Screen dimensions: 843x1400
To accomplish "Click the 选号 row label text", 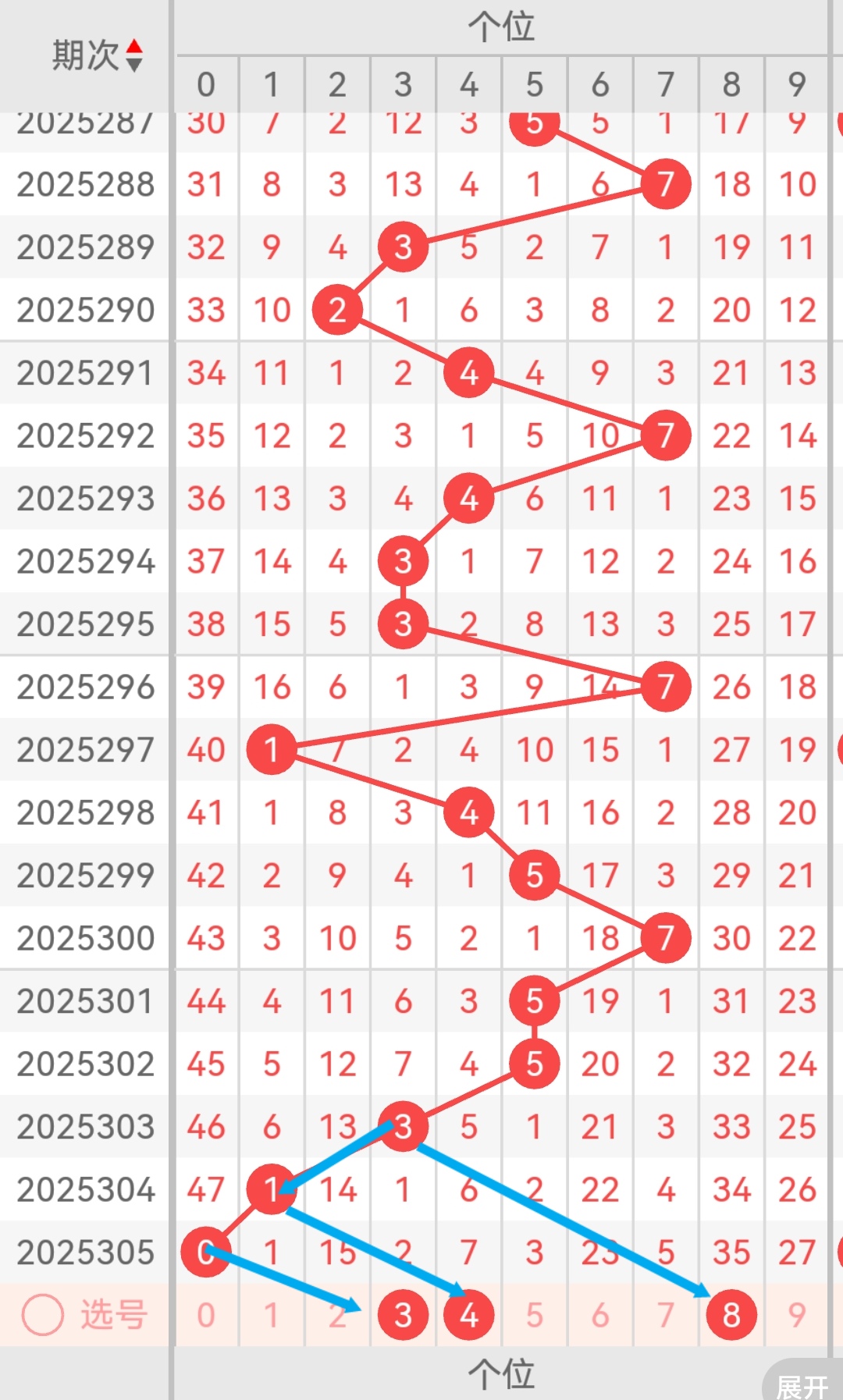I will 112,1313.
